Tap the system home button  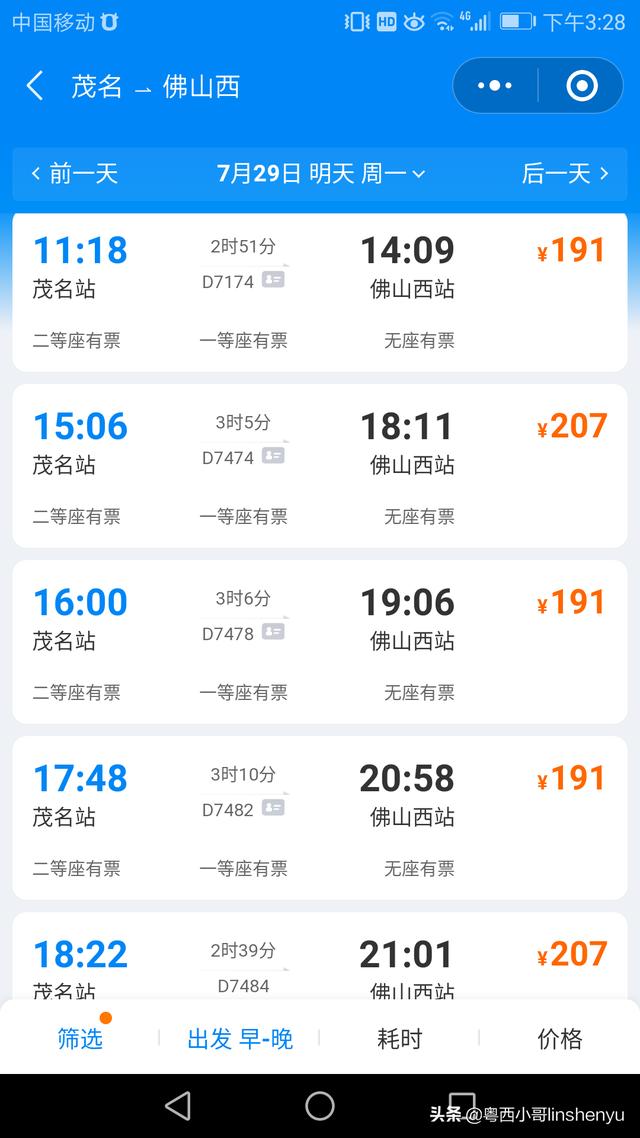pyautogui.click(x=320, y=1105)
